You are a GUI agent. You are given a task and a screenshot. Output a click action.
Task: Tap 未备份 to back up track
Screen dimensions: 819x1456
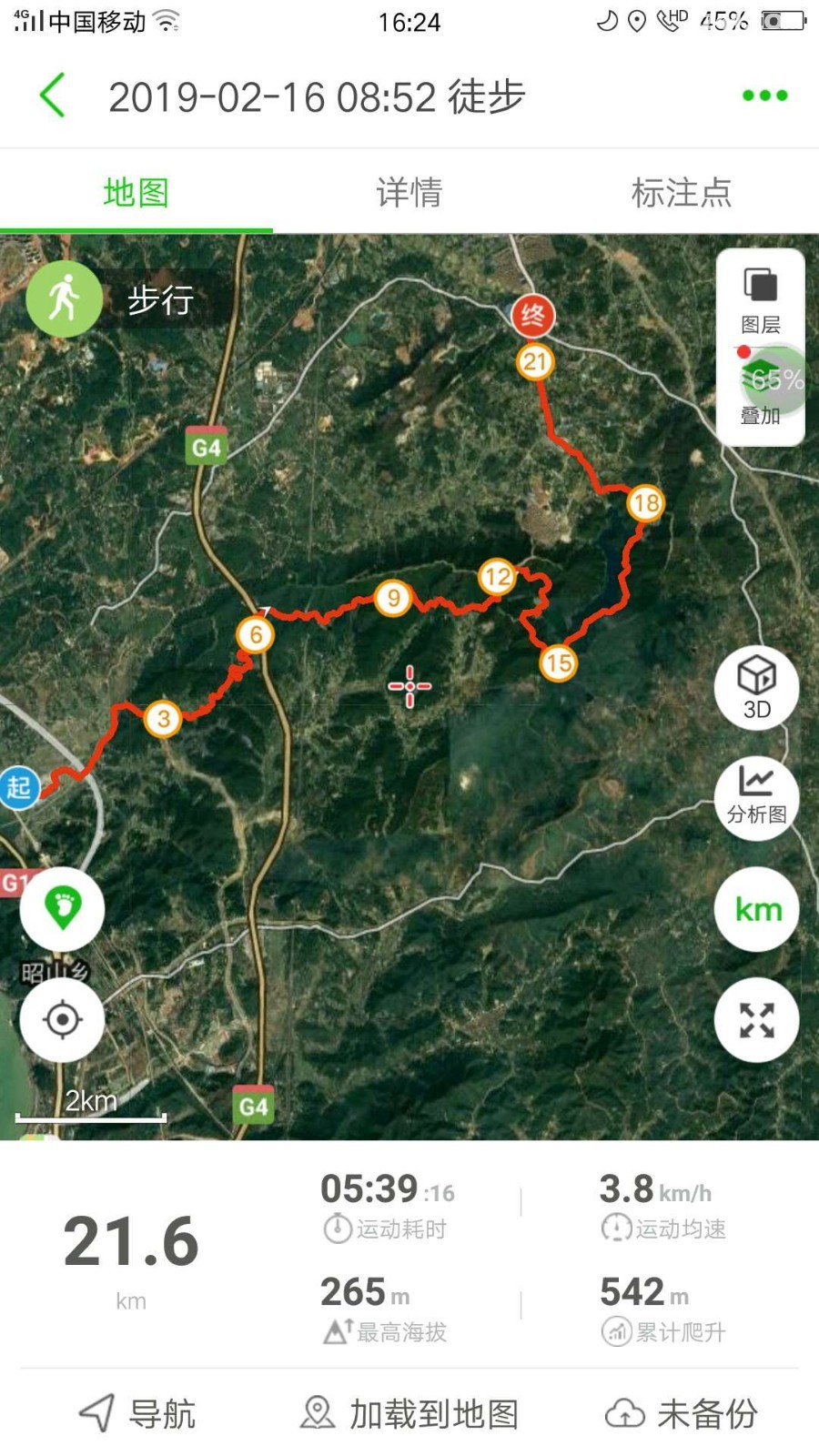pos(682,1413)
